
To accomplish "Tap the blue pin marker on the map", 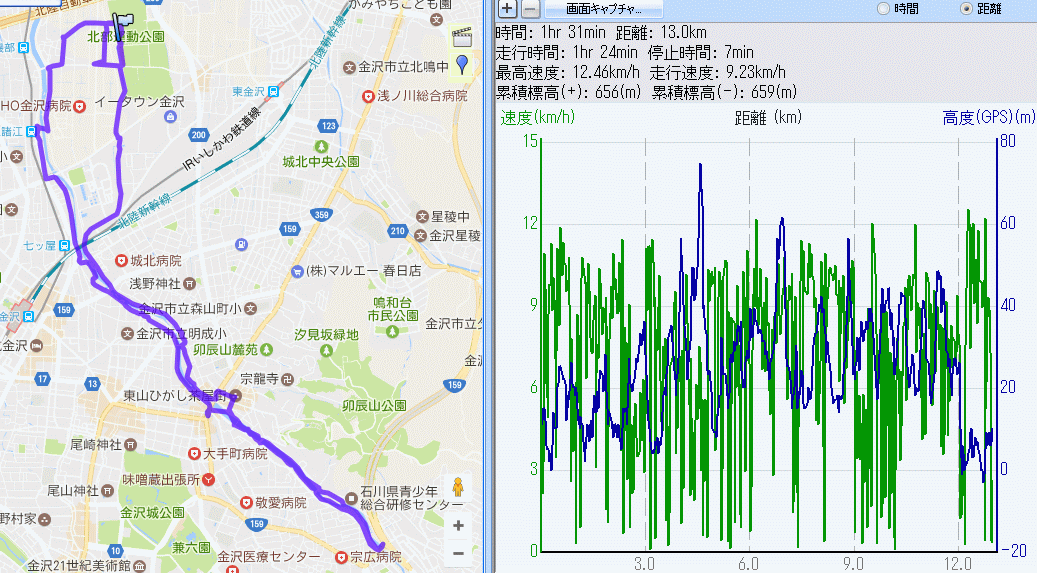I will [x=461, y=66].
